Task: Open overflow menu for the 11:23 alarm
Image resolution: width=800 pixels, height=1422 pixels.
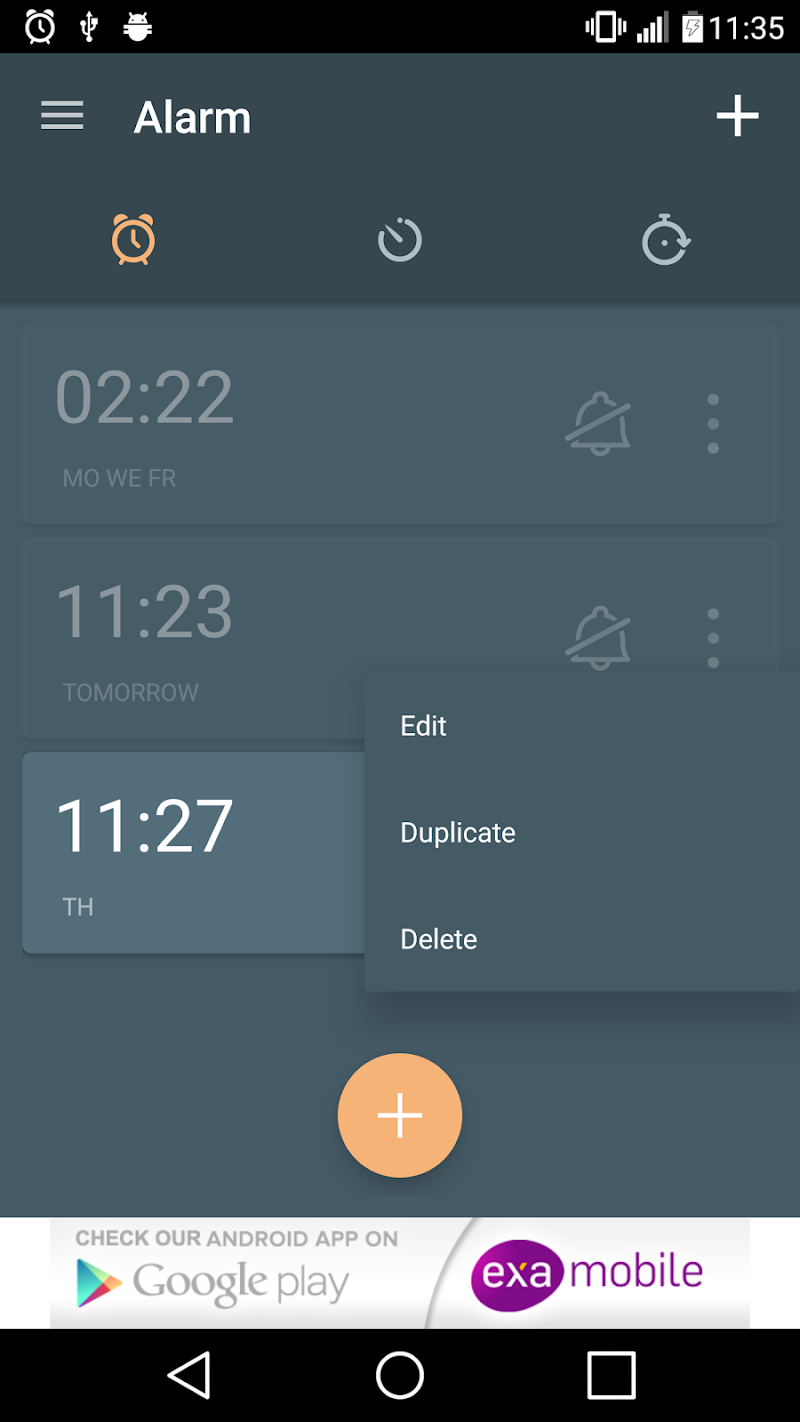Action: click(x=713, y=637)
